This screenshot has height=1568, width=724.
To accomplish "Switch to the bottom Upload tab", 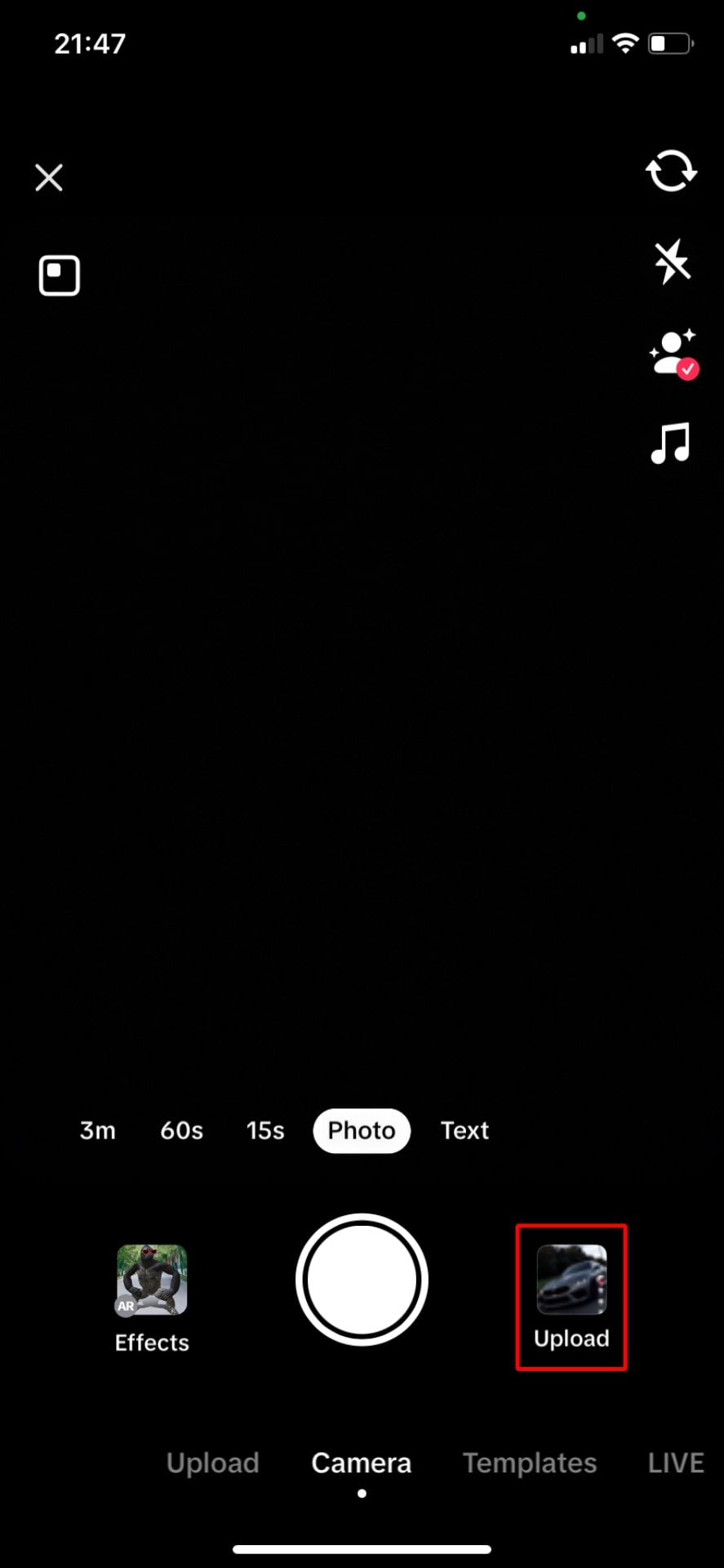I will 212,1463.
